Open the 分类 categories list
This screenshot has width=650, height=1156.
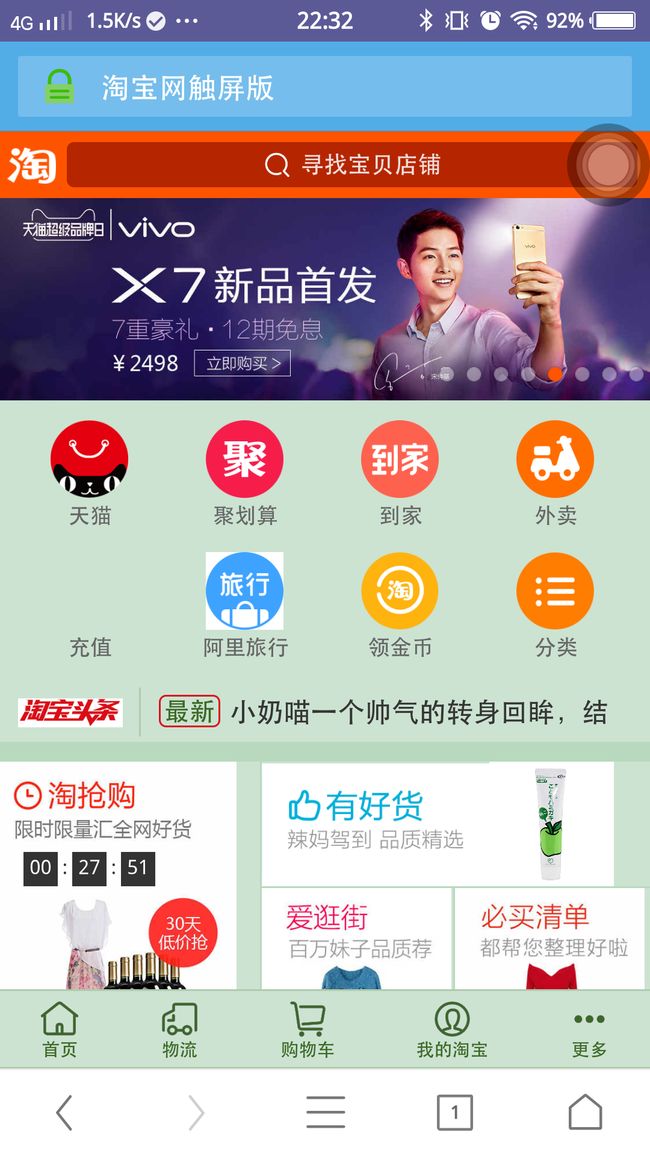click(556, 605)
